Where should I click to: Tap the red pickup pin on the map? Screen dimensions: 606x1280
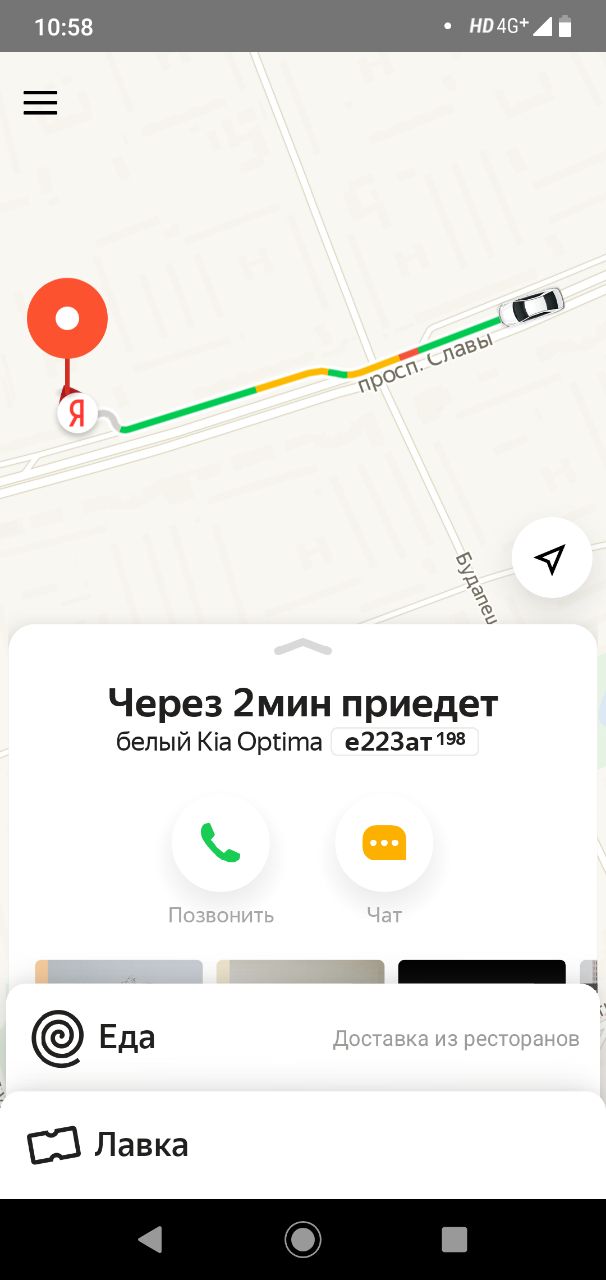67,320
